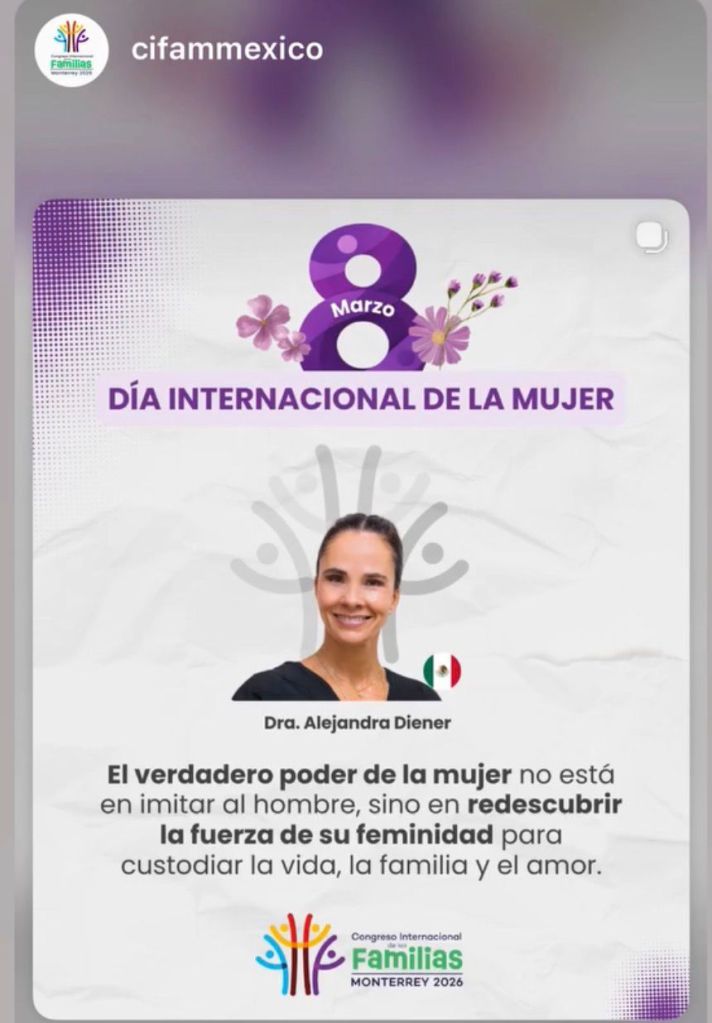712x1023 pixels.
Task: Open the cifammexico profile picture
Action: (71, 50)
